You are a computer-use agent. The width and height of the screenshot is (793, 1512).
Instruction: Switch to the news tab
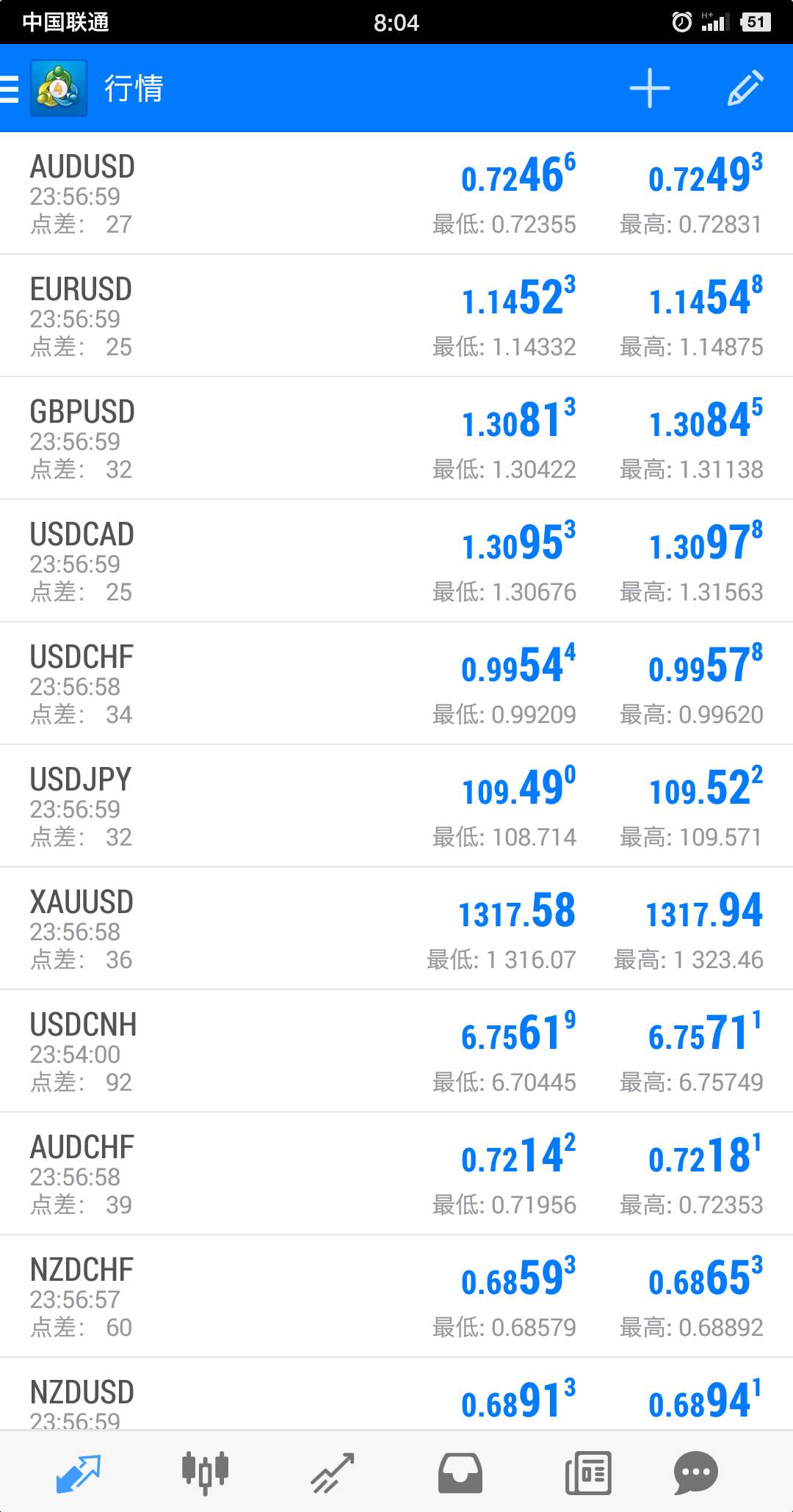588,1472
